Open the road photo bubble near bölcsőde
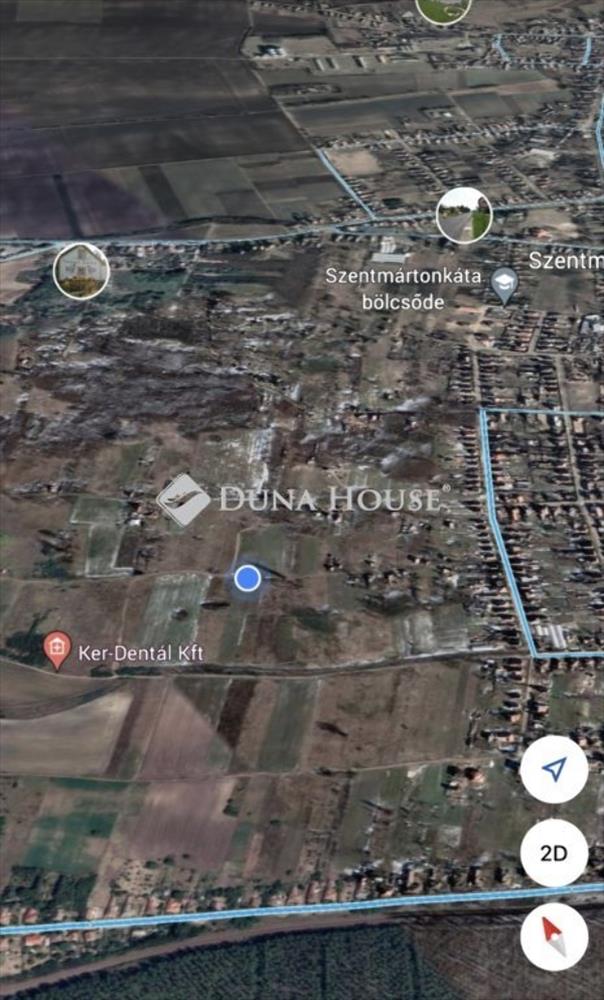The width and height of the screenshot is (604, 1000). pos(464,216)
